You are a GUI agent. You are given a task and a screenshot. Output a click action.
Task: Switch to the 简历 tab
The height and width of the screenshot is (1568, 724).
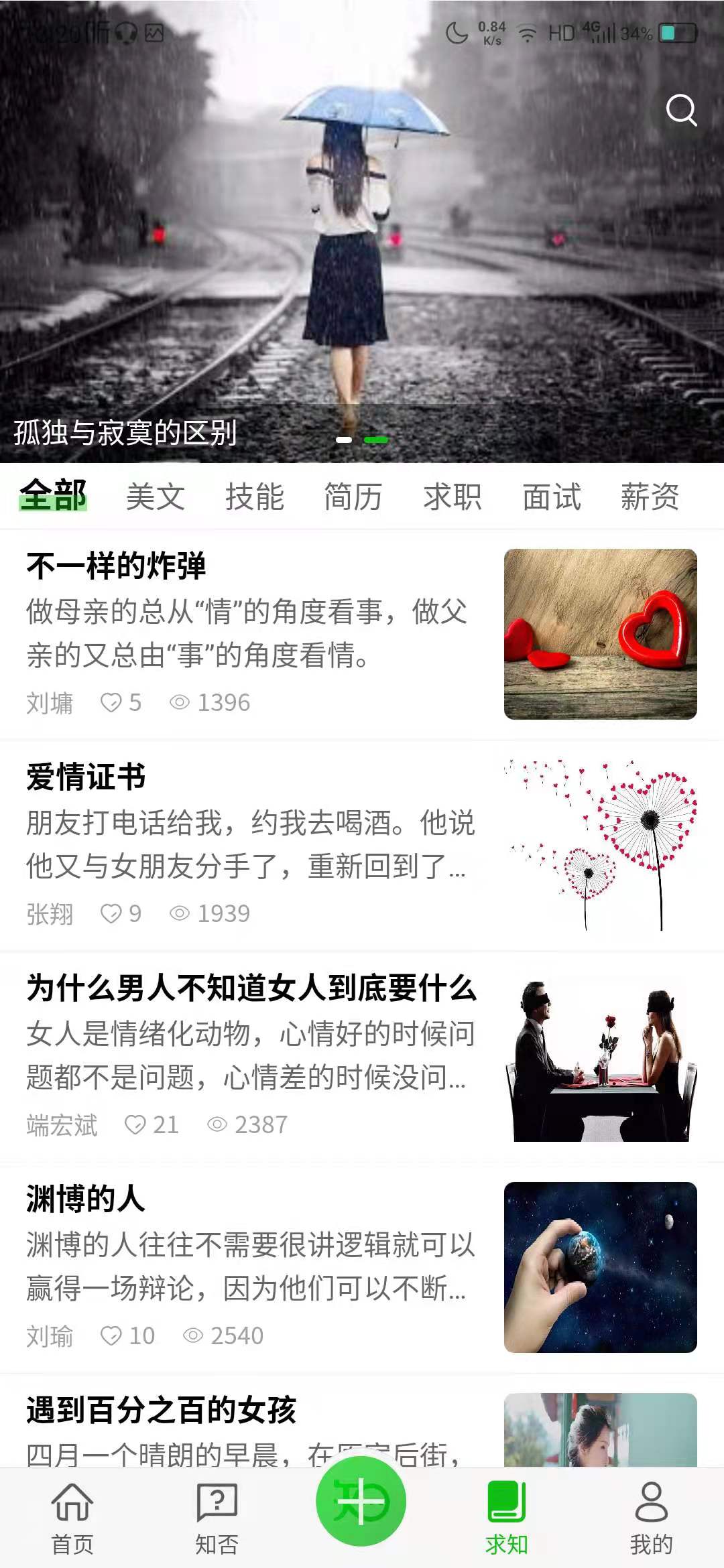click(353, 497)
